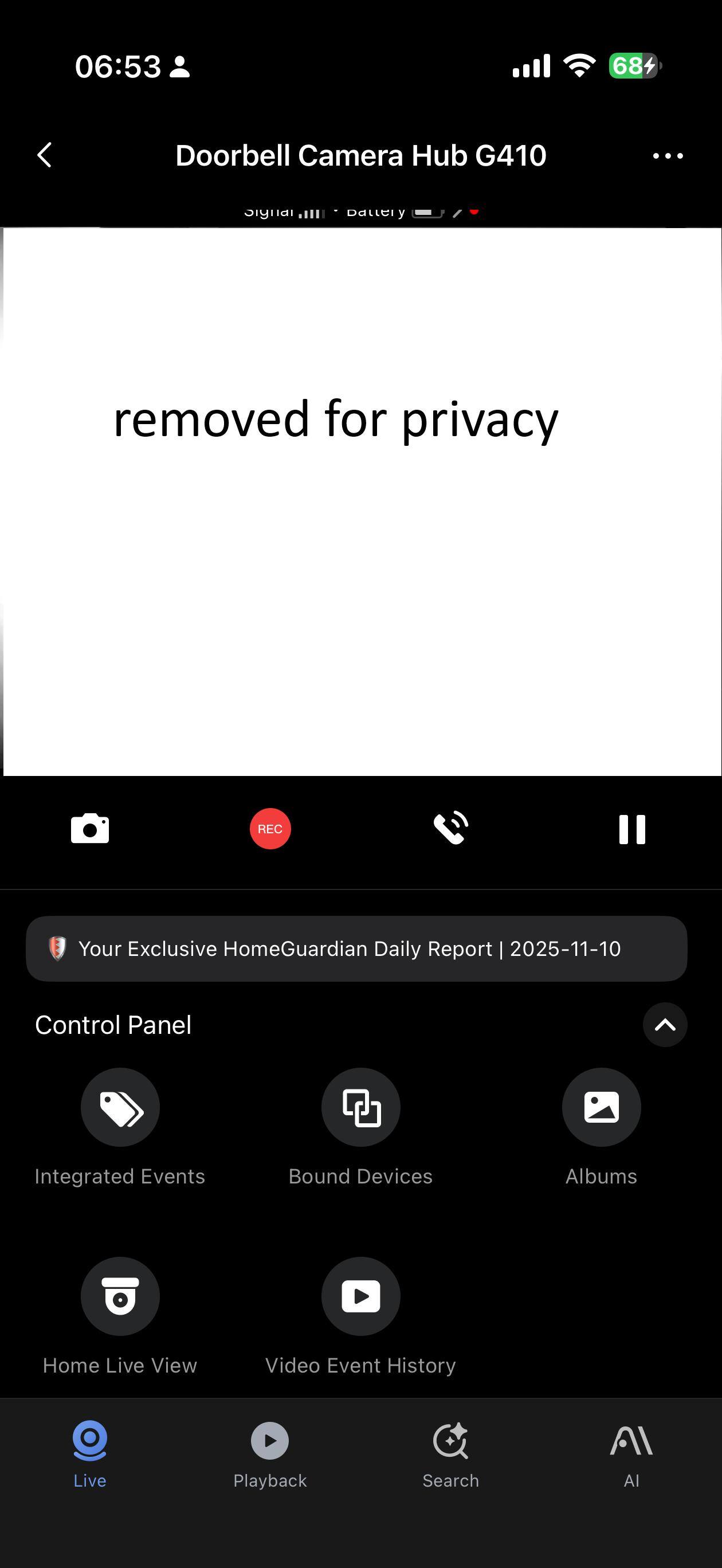Open the three-dot overflow menu
Image resolution: width=722 pixels, height=1568 pixels.
pos(667,156)
